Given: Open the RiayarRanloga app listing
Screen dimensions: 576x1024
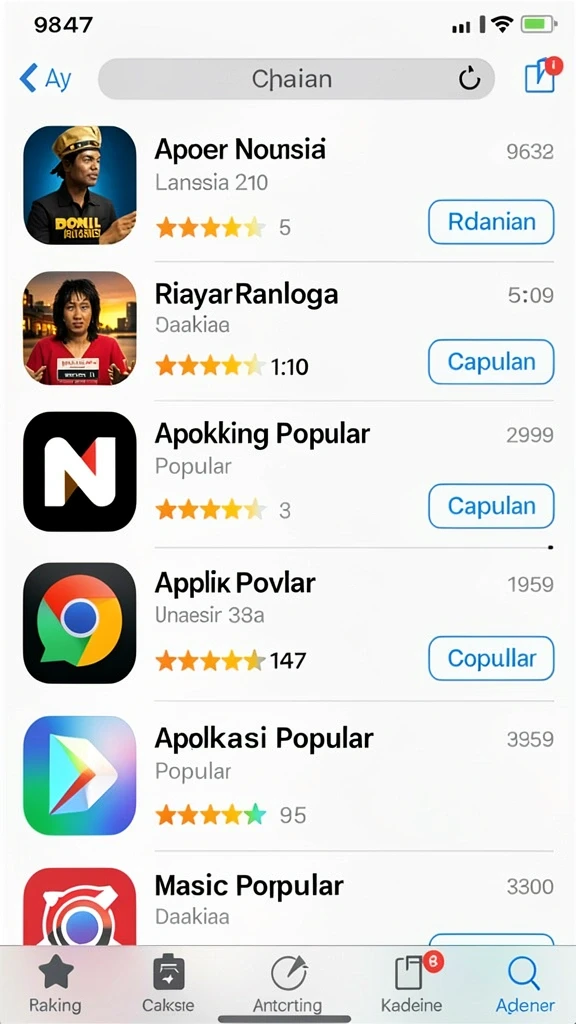Looking at the screenshot, I should (288, 328).
